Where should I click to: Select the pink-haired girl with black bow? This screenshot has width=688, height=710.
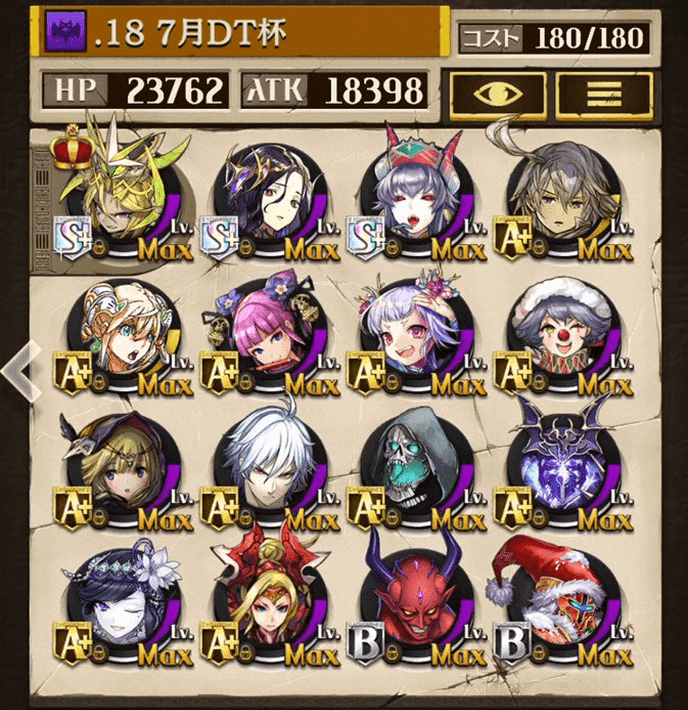click(269, 337)
